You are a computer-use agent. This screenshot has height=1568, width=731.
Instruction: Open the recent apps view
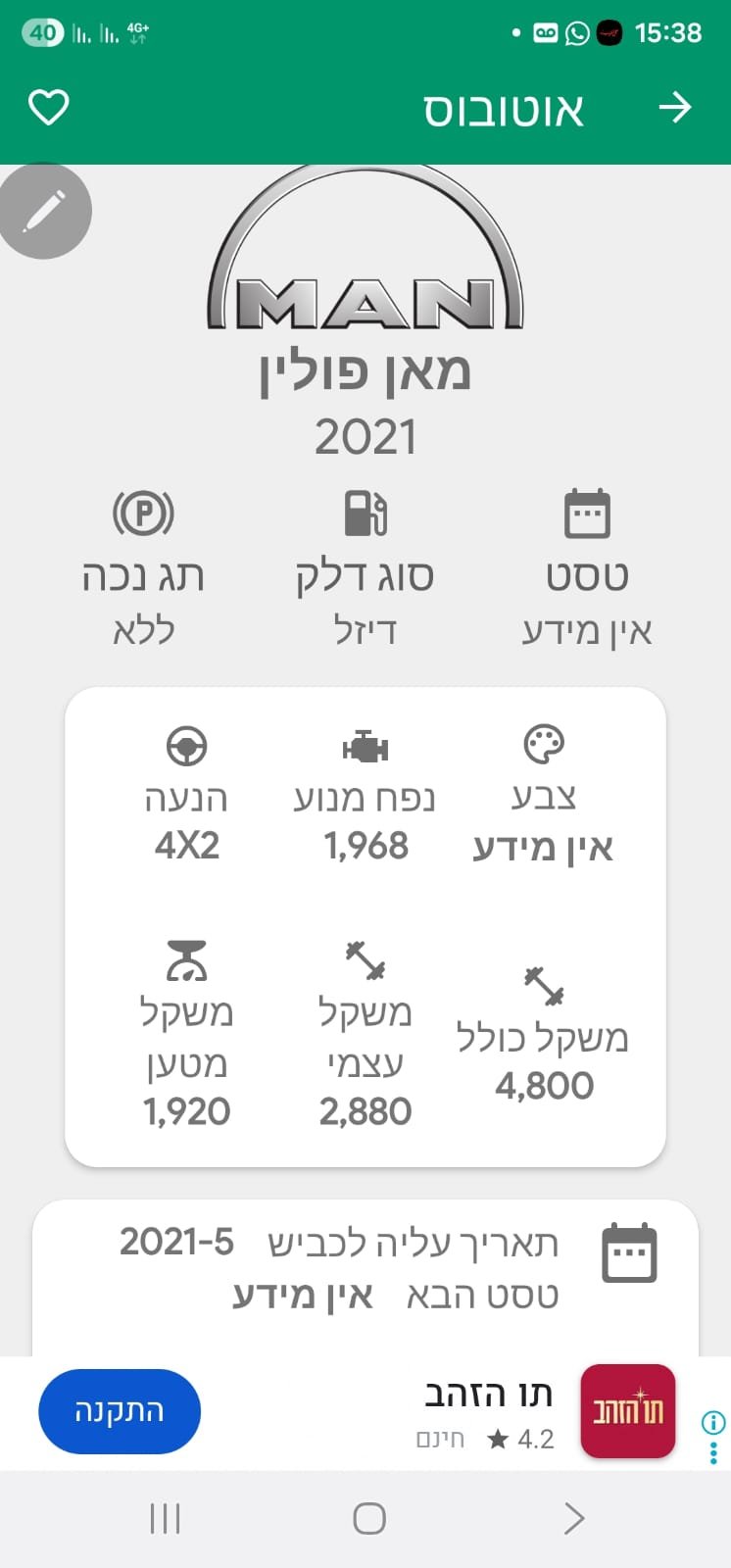165,1518
